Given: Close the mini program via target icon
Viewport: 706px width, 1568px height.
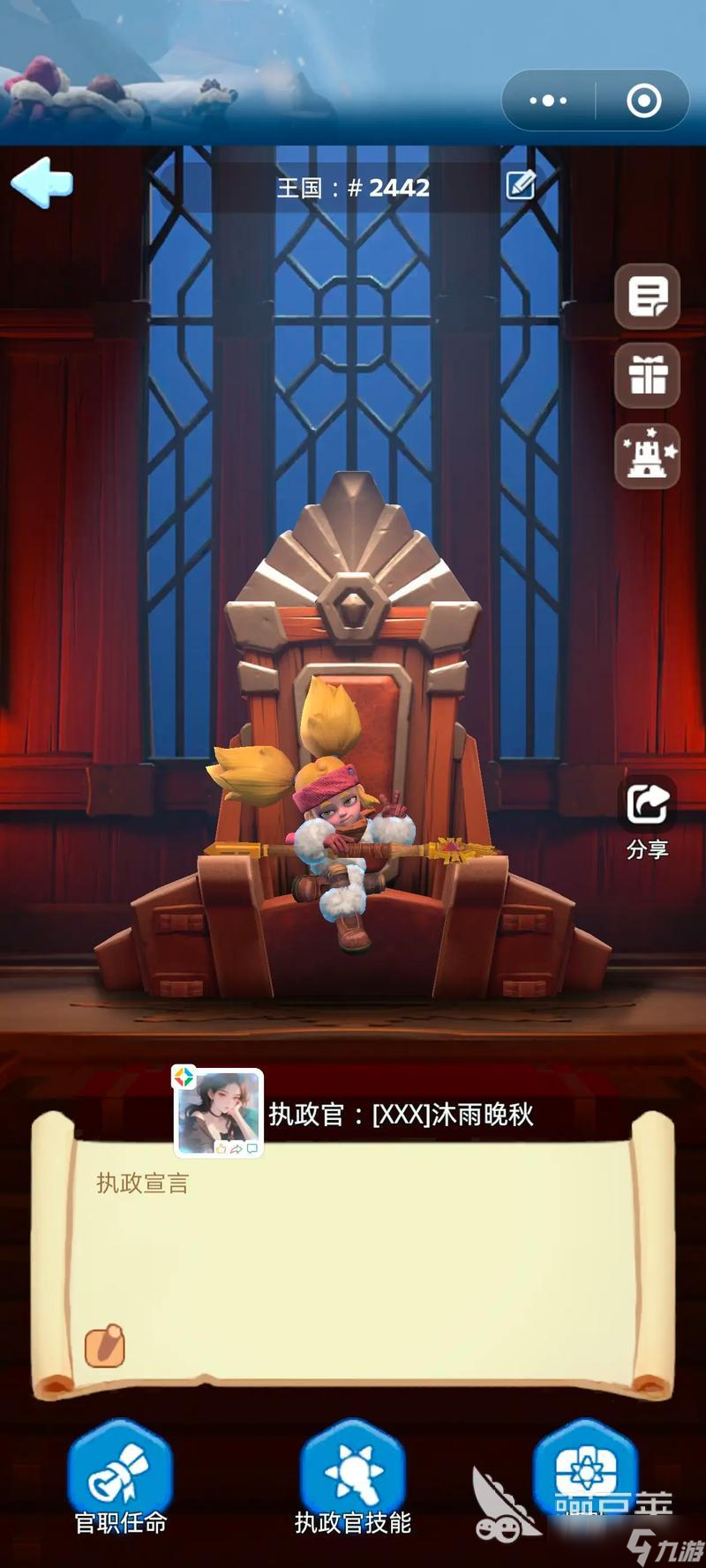Looking at the screenshot, I should tap(643, 101).
